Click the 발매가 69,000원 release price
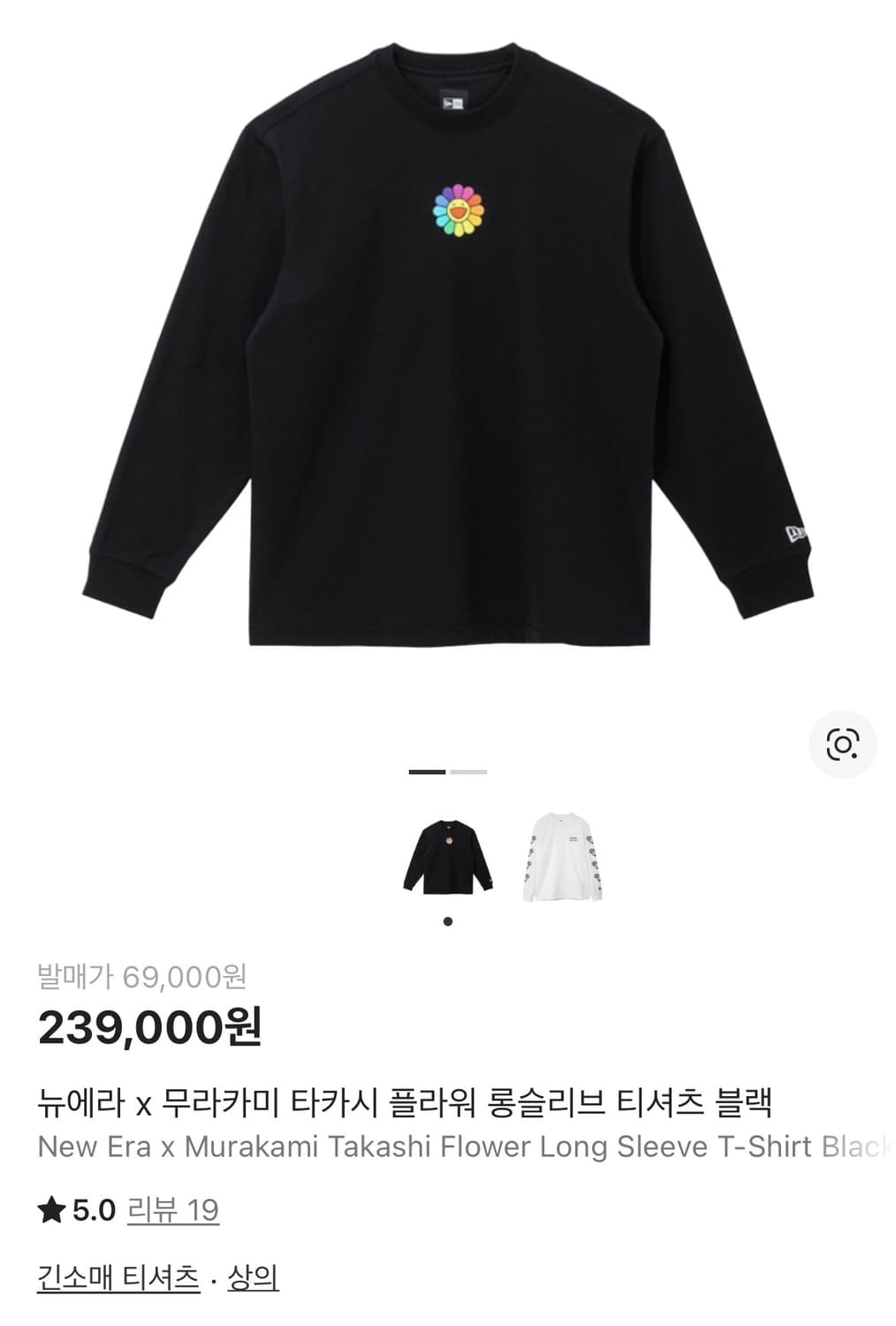Viewport: 896px width, 1326px height. (x=141, y=974)
